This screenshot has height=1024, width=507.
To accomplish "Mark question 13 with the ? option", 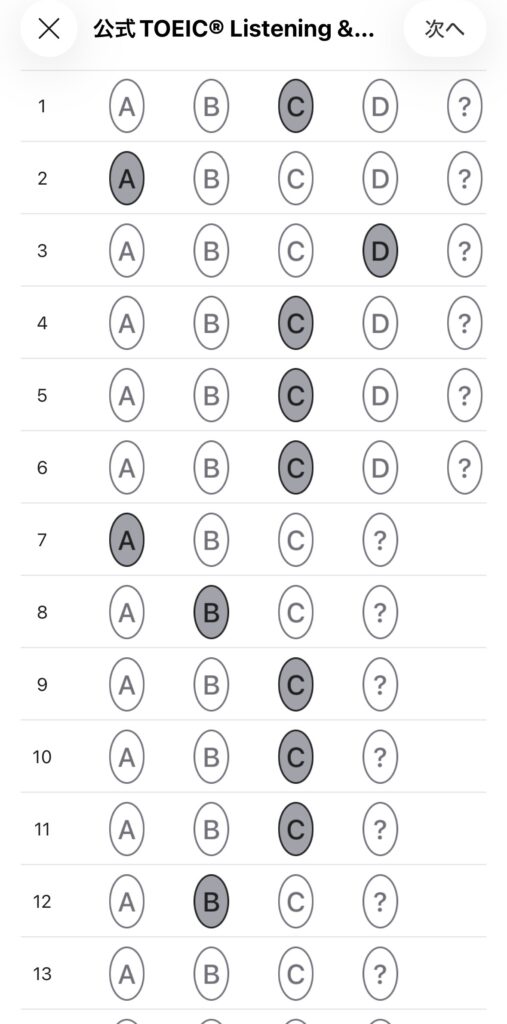I will [380, 975].
